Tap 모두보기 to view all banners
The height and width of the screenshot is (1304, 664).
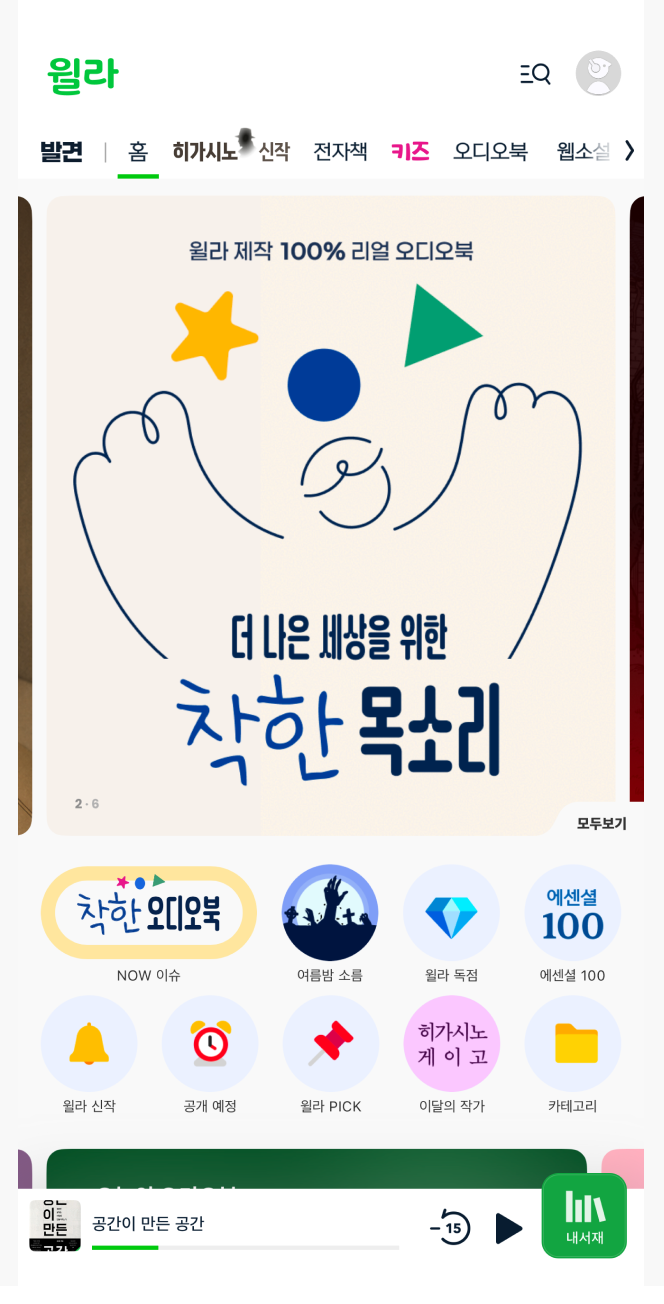[601, 823]
